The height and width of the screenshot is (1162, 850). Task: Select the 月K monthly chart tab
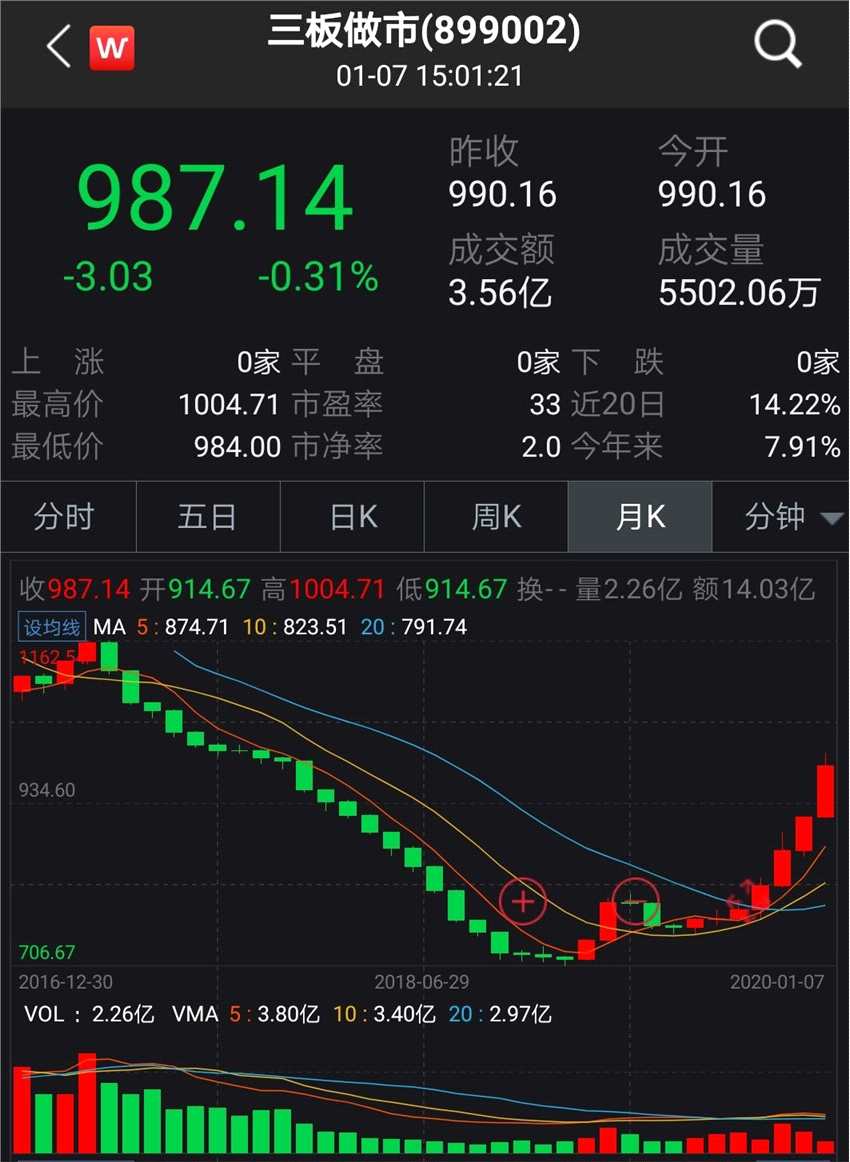[640, 517]
